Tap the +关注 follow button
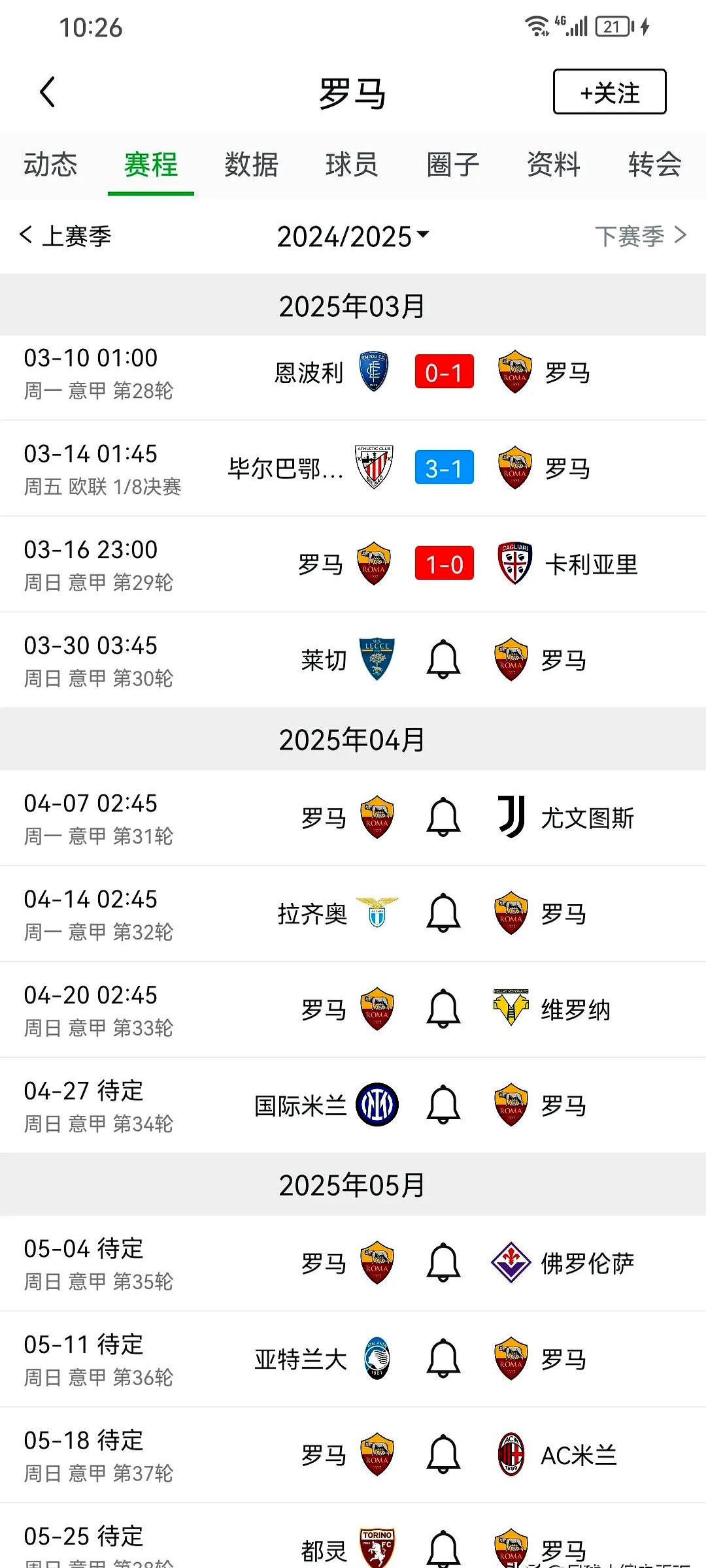 tap(609, 91)
